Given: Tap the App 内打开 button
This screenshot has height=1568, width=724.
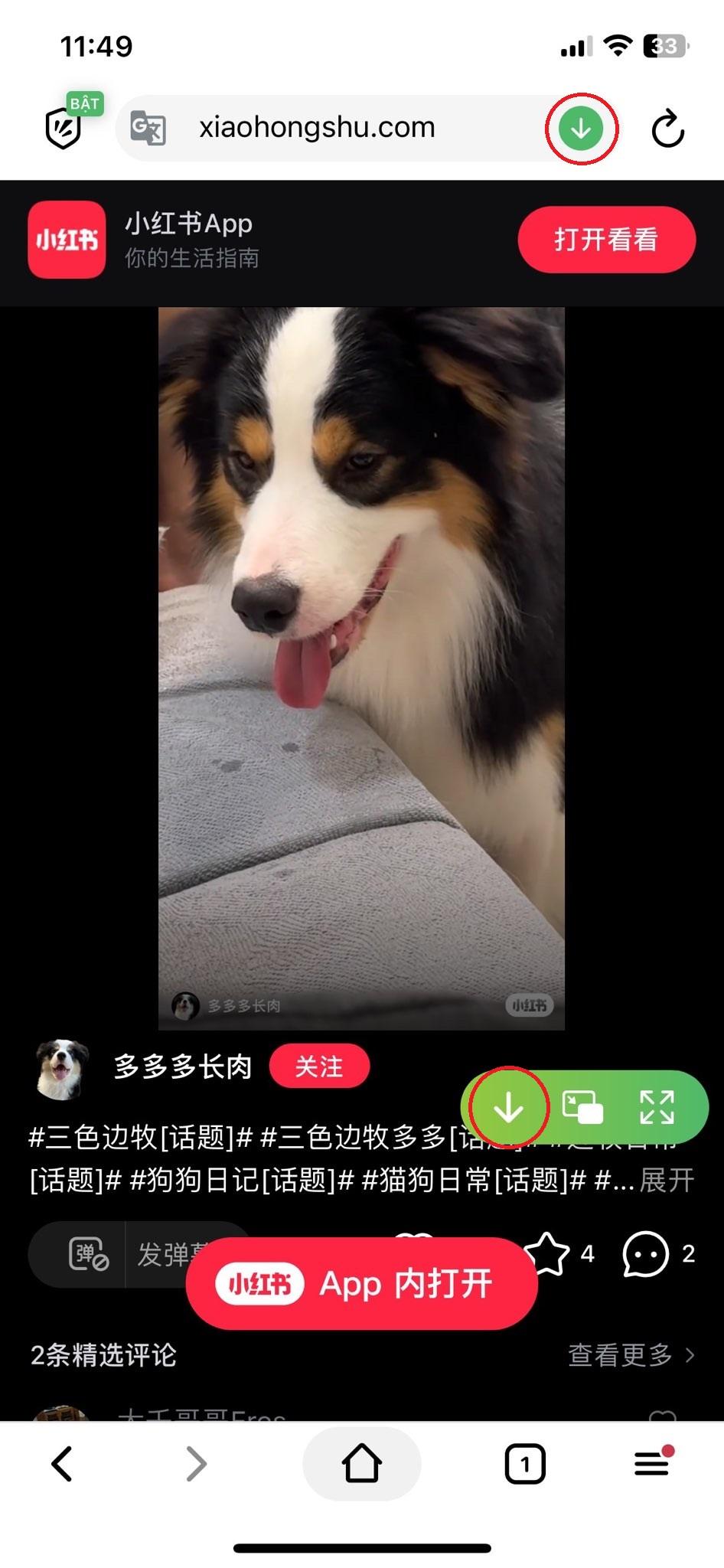Looking at the screenshot, I should click(361, 1284).
